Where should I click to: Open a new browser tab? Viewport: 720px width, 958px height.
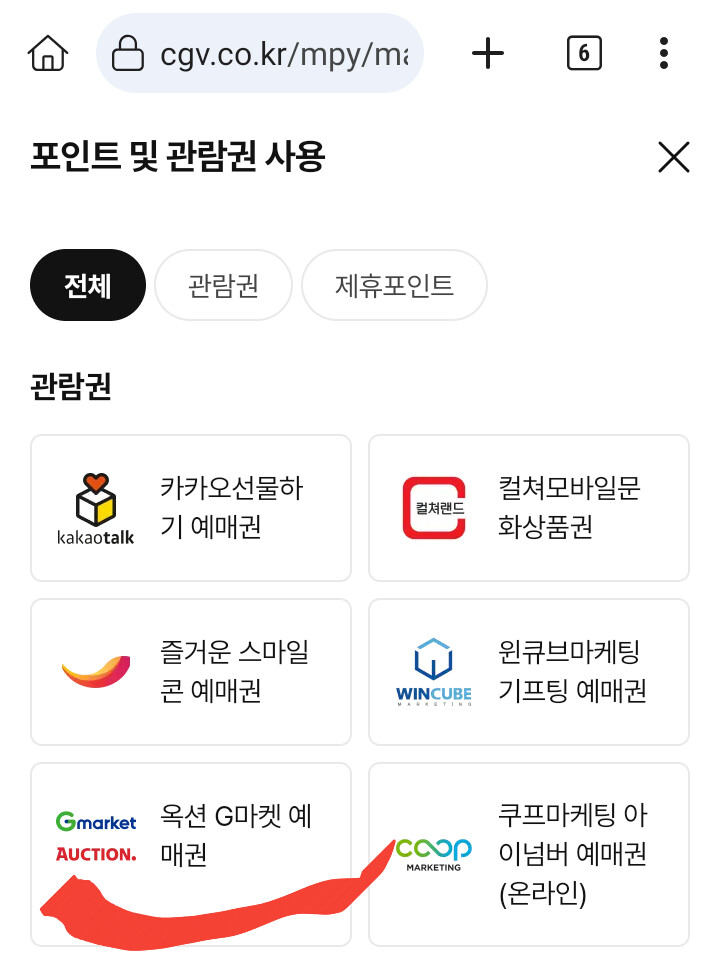(x=488, y=53)
